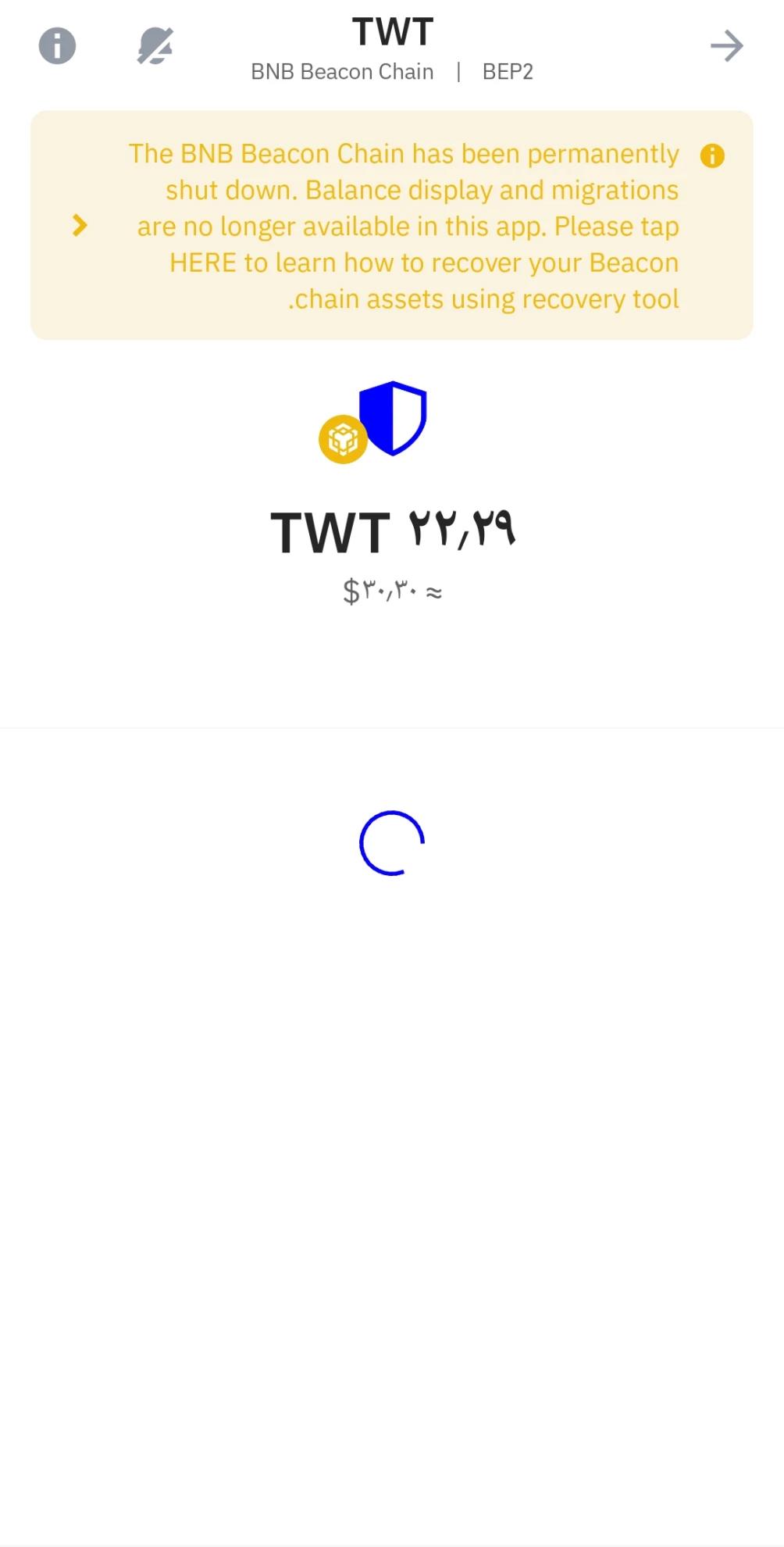Tap the muted price alert bell
This screenshot has width=784, height=1547.
point(155,46)
